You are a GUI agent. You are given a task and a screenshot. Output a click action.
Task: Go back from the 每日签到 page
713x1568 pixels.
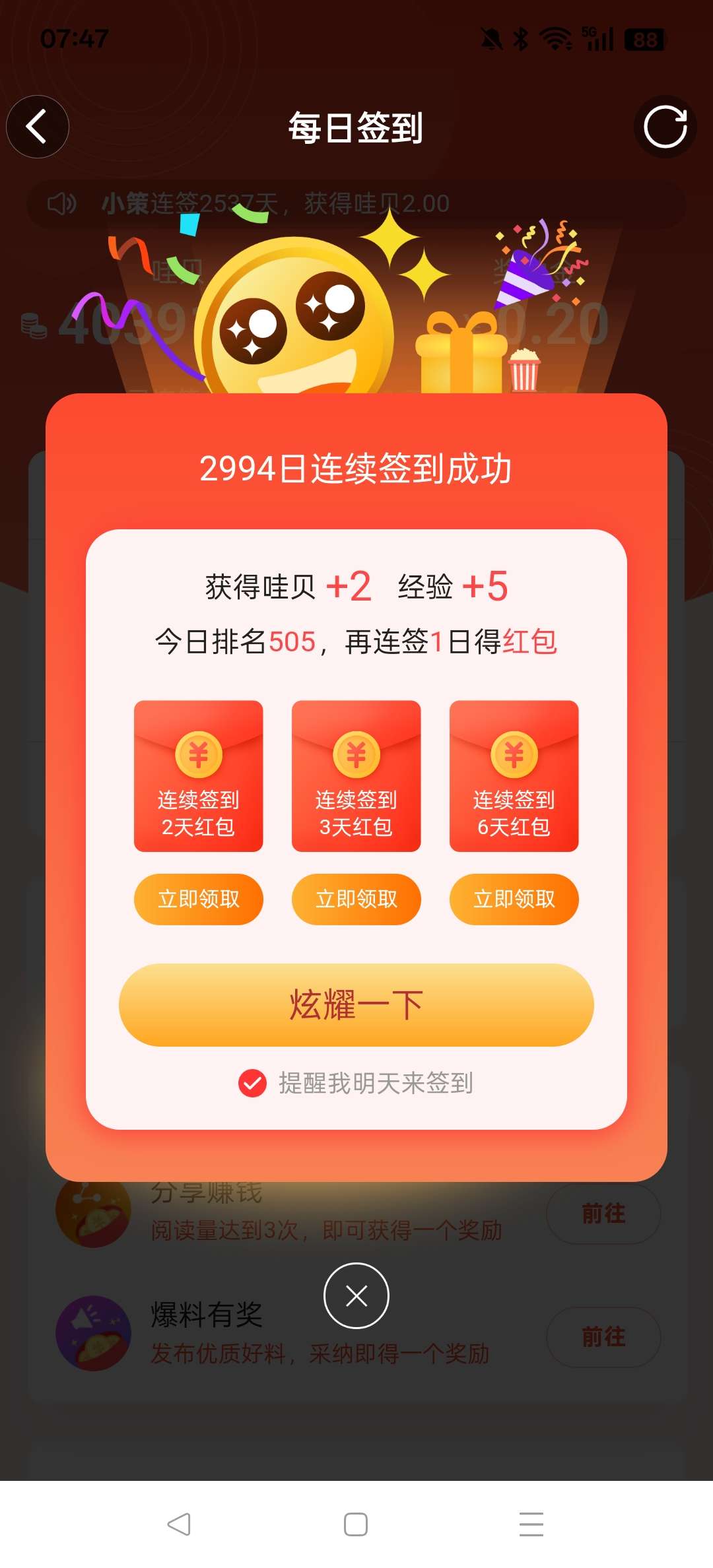tap(38, 127)
